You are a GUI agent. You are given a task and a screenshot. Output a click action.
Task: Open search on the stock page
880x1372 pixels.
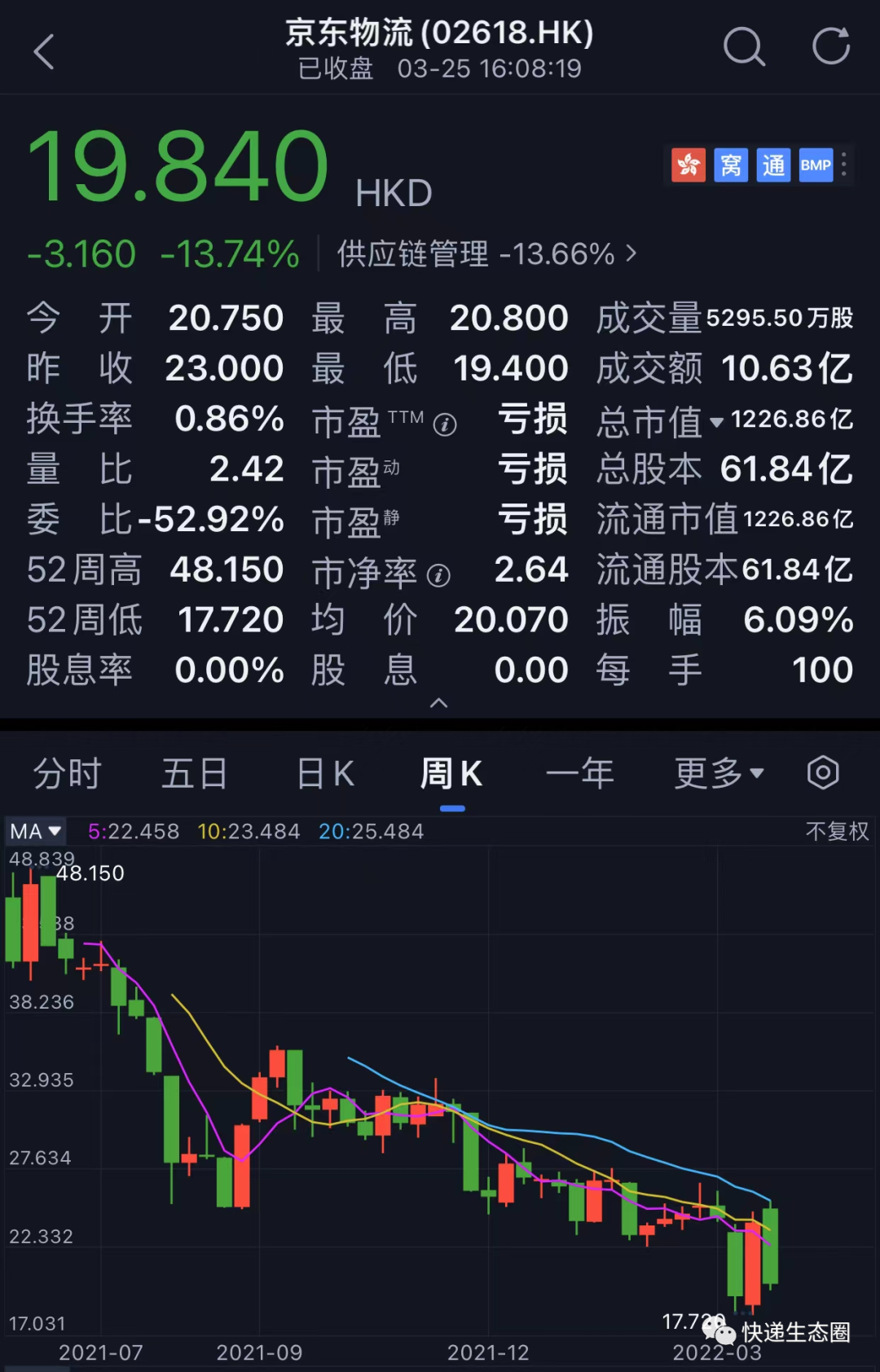coord(743,46)
